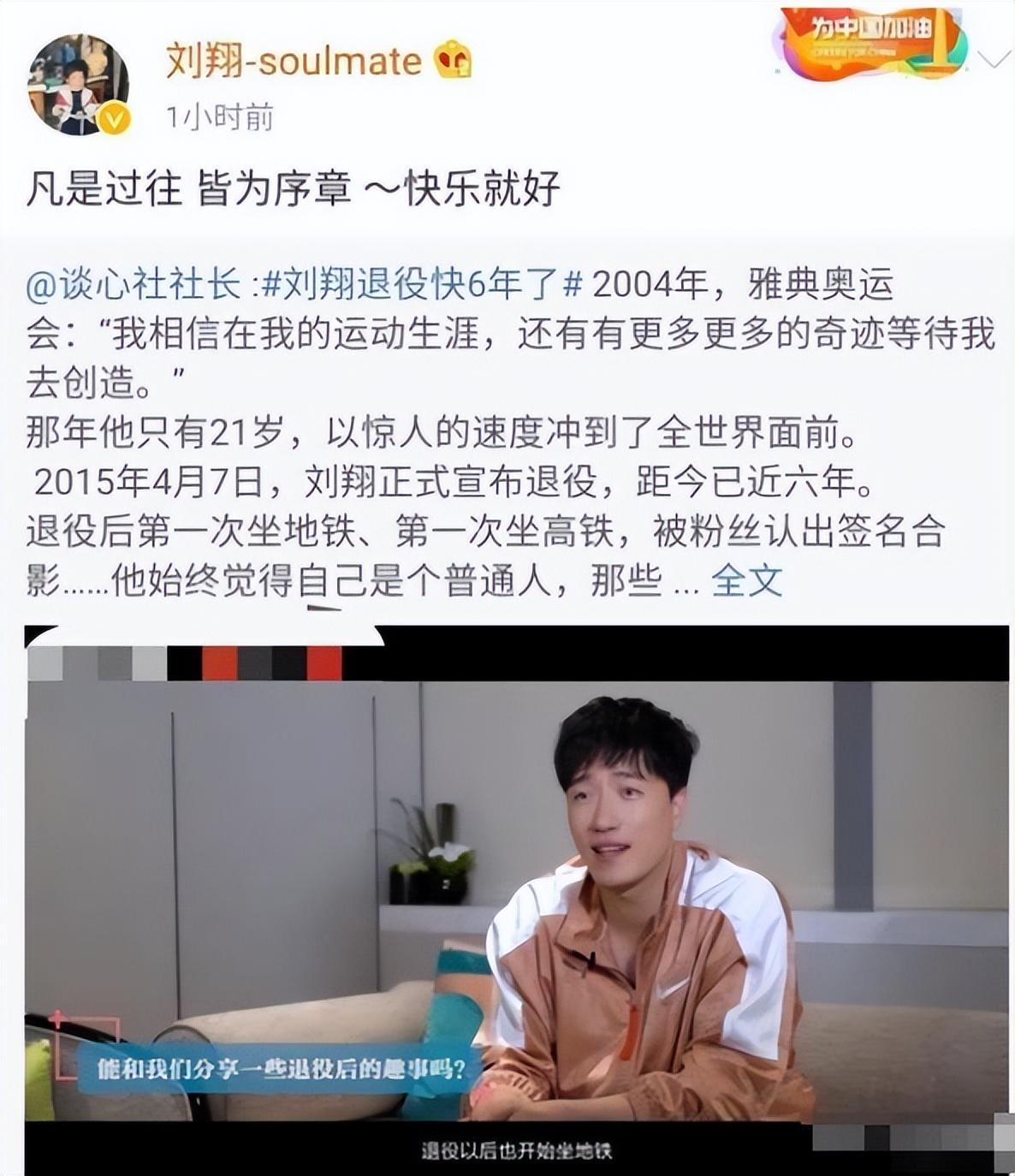Open hashtag #刘翔退役快6年了#
This screenshot has width=1015, height=1176.
click(422, 285)
